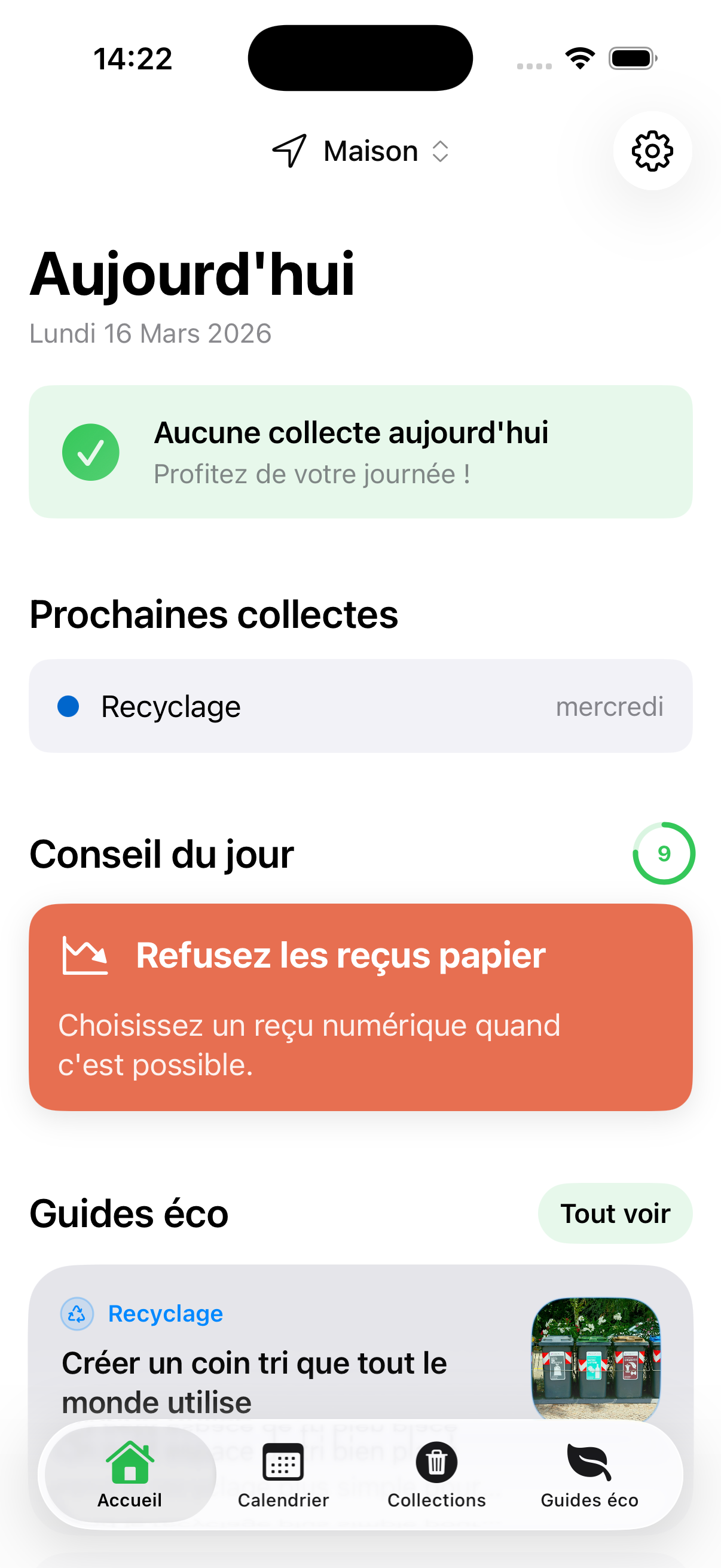721x1568 pixels.
Task: Click the blue dot next to Recyclage
Action: point(69,706)
